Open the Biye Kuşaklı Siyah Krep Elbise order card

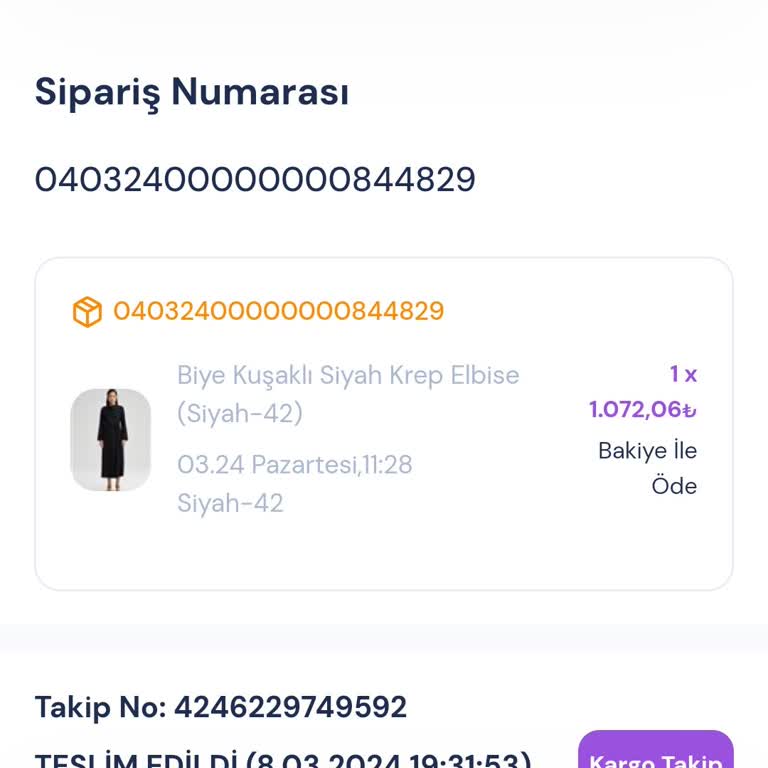tap(384, 424)
